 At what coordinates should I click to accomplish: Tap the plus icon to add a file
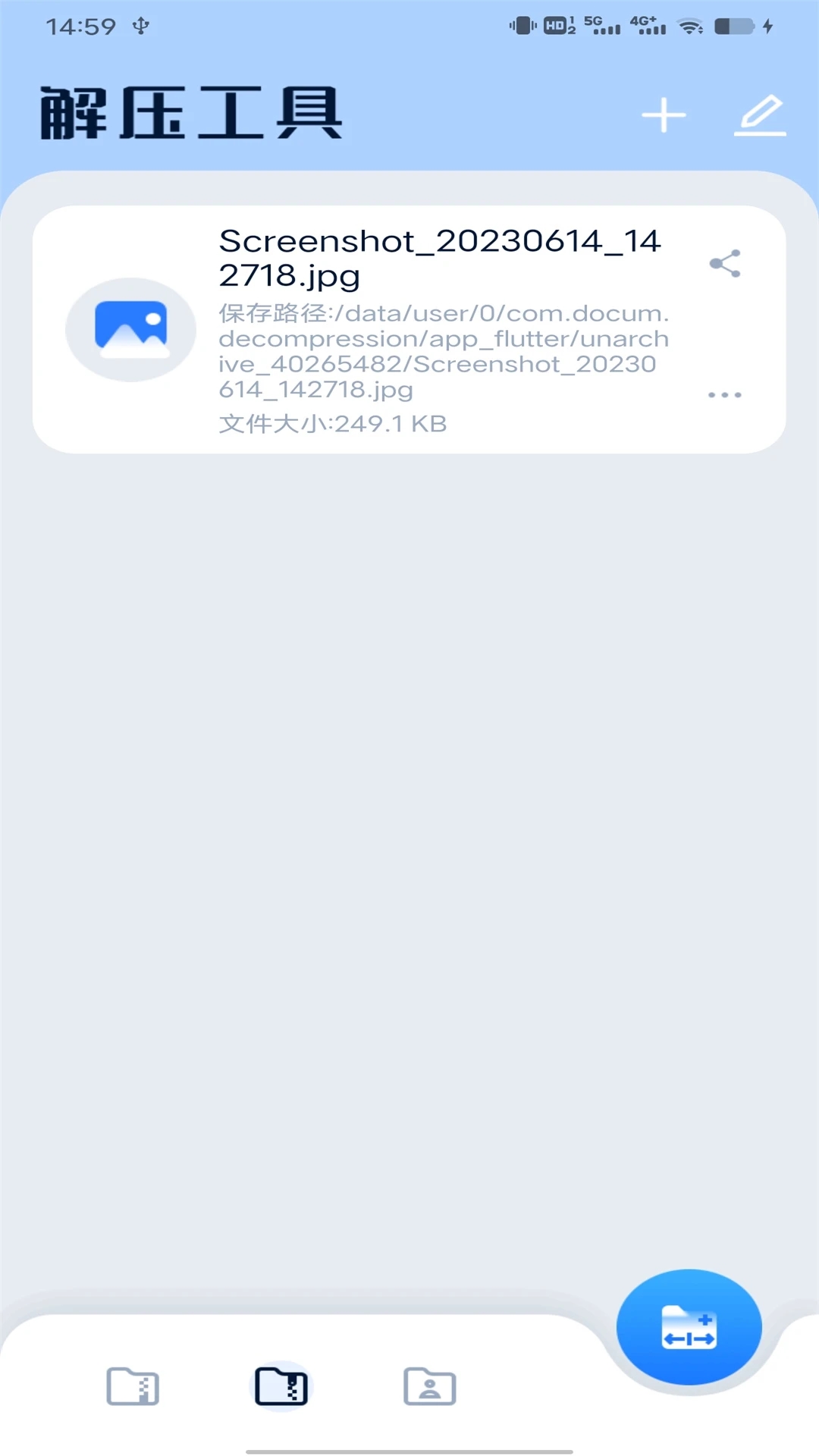point(664,115)
